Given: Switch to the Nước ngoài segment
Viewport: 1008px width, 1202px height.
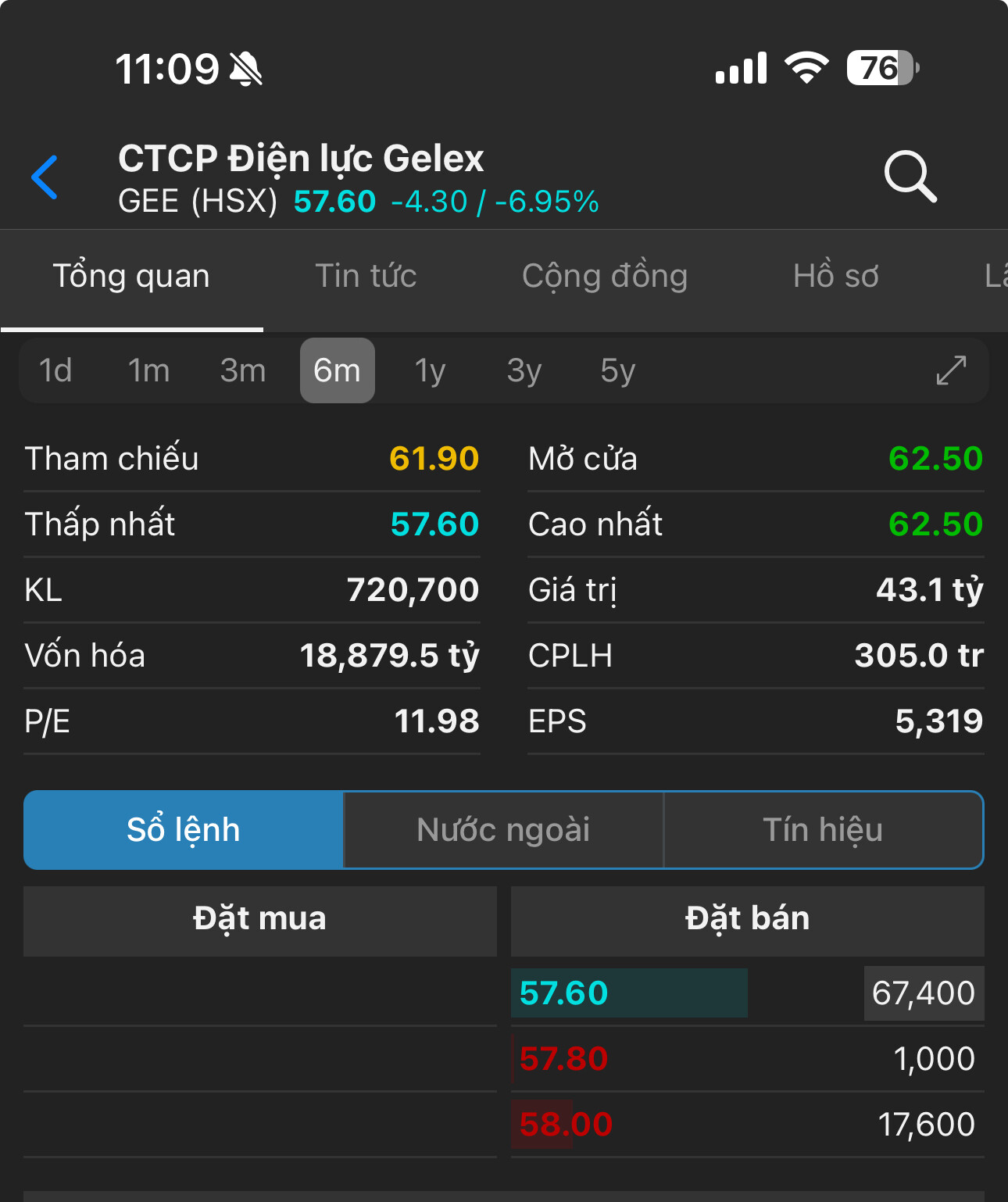Looking at the screenshot, I should click(503, 830).
